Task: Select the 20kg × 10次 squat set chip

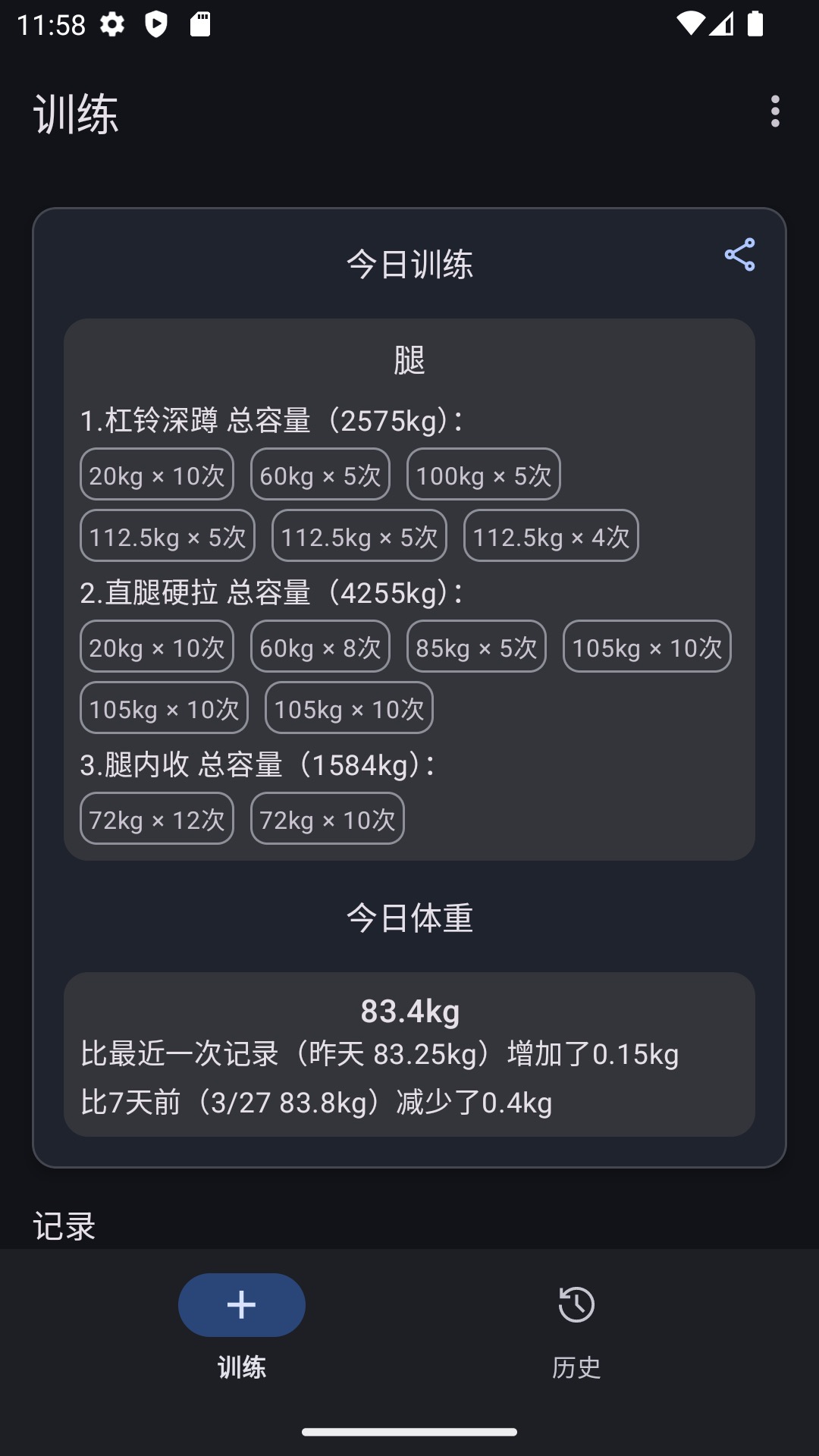Action: click(x=156, y=474)
